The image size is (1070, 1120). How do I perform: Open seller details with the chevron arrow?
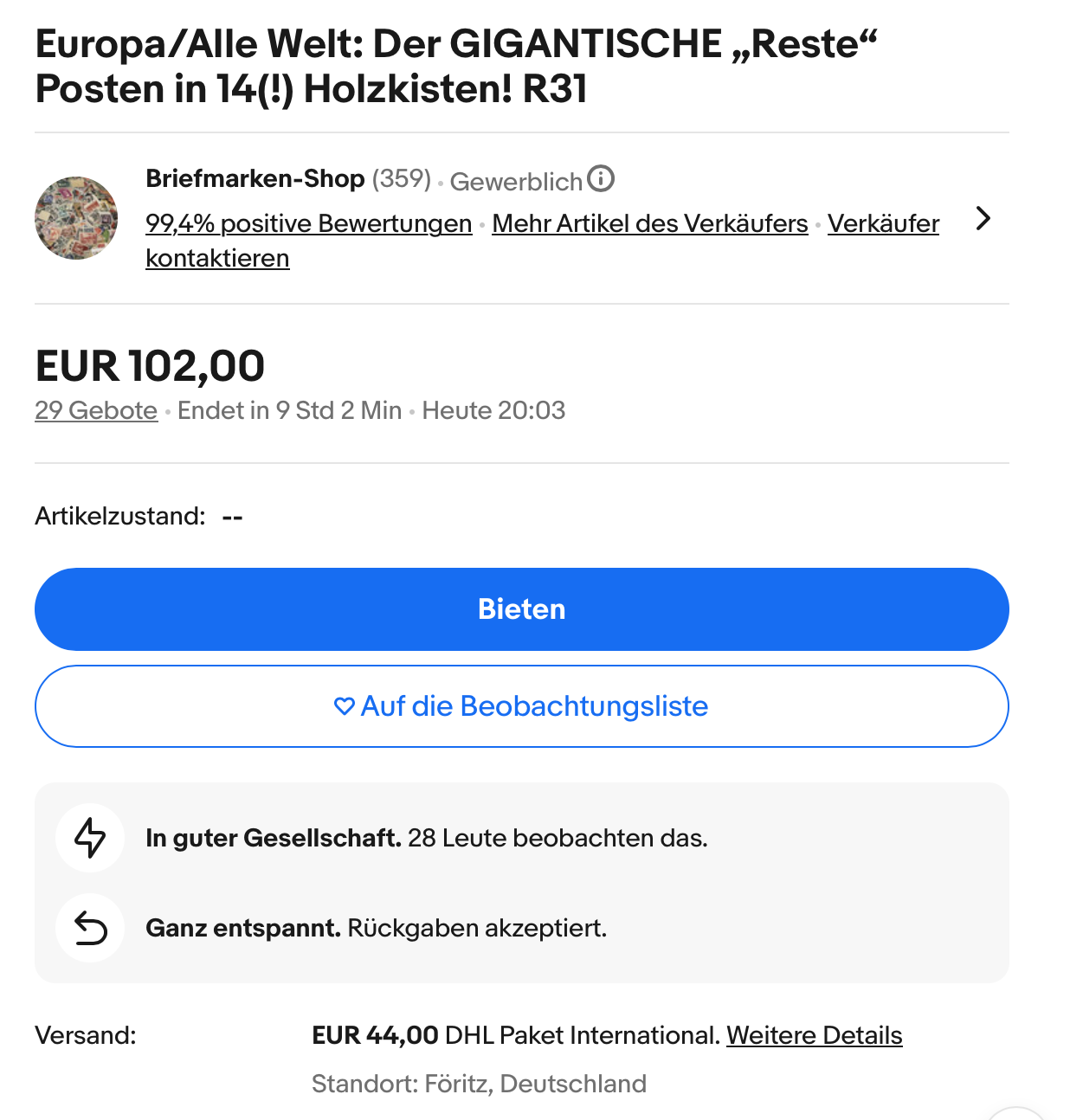pyautogui.click(x=983, y=218)
